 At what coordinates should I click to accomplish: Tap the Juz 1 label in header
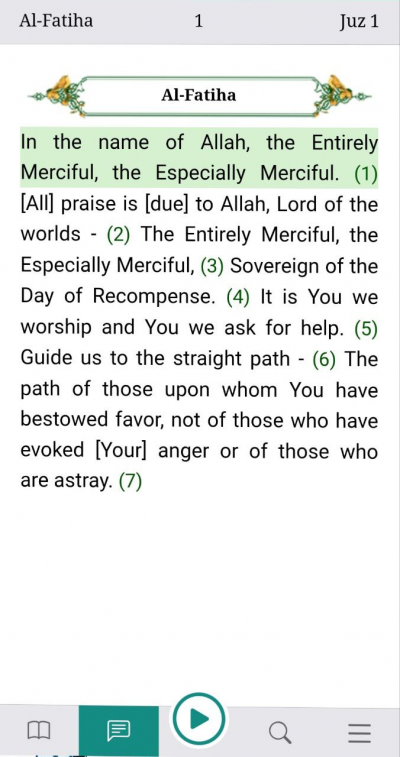pos(359,22)
